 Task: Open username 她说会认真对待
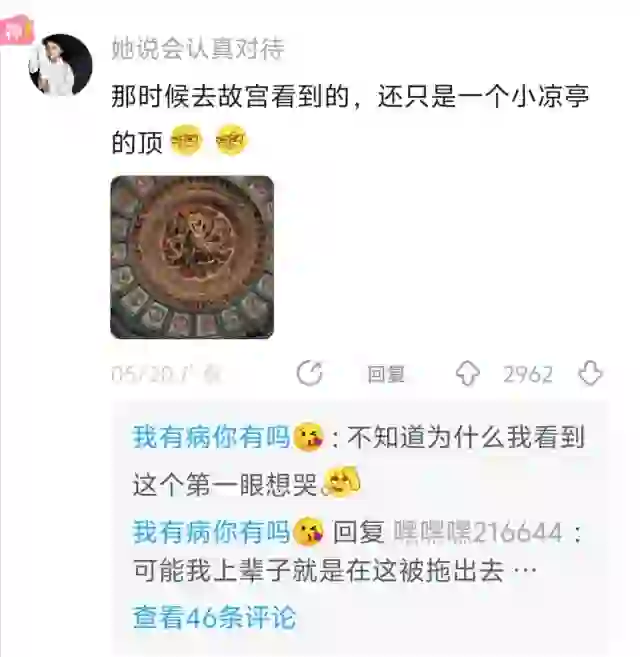pos(197,48)
